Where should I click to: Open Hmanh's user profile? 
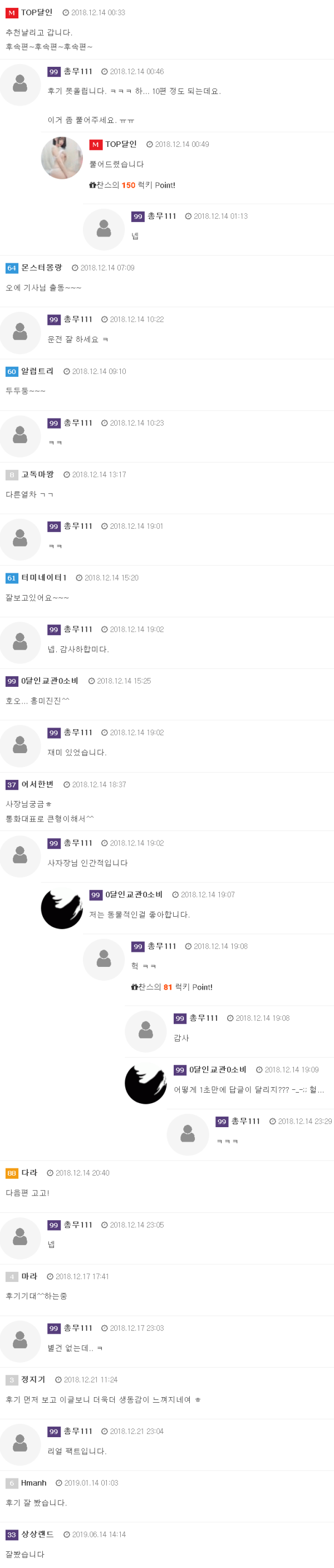33,1483
